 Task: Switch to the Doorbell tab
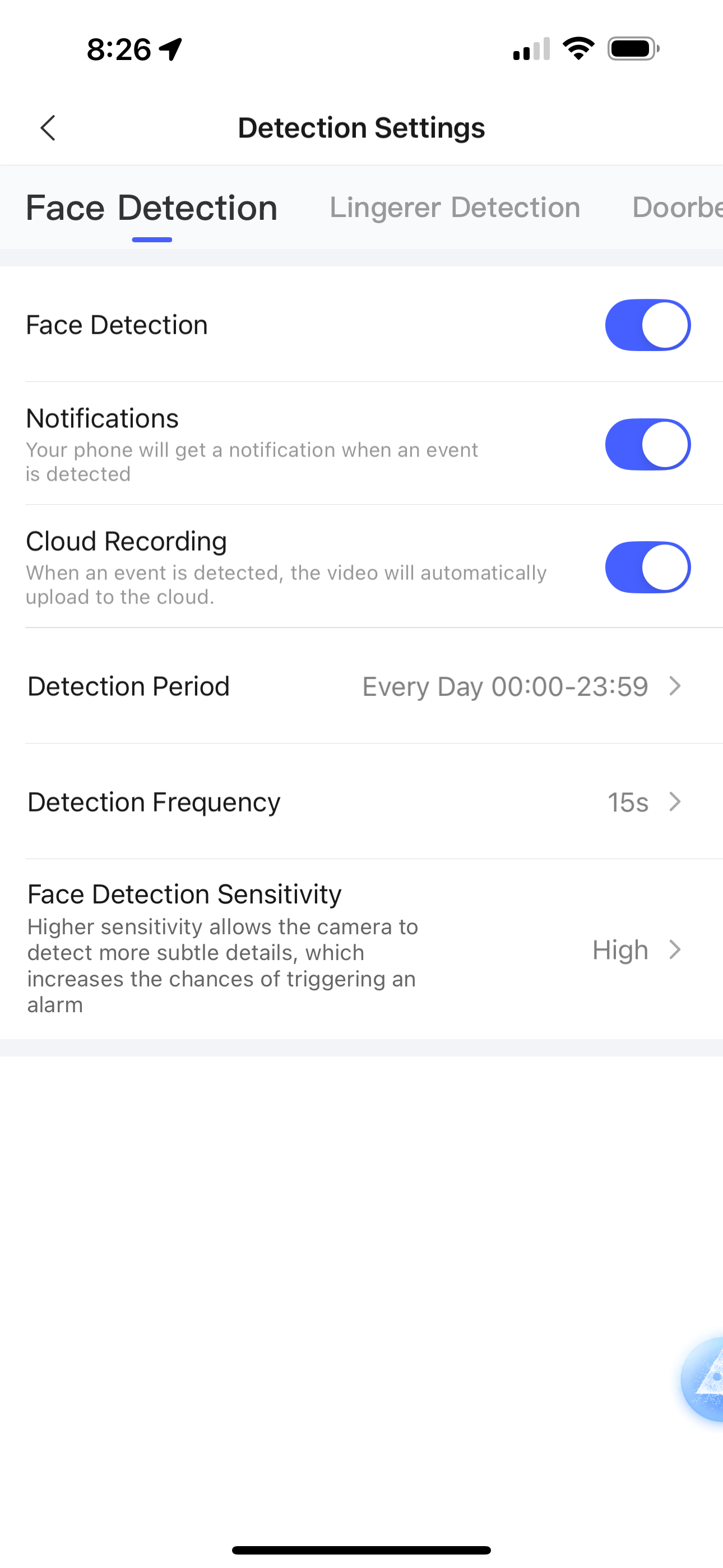coord(676,207)
